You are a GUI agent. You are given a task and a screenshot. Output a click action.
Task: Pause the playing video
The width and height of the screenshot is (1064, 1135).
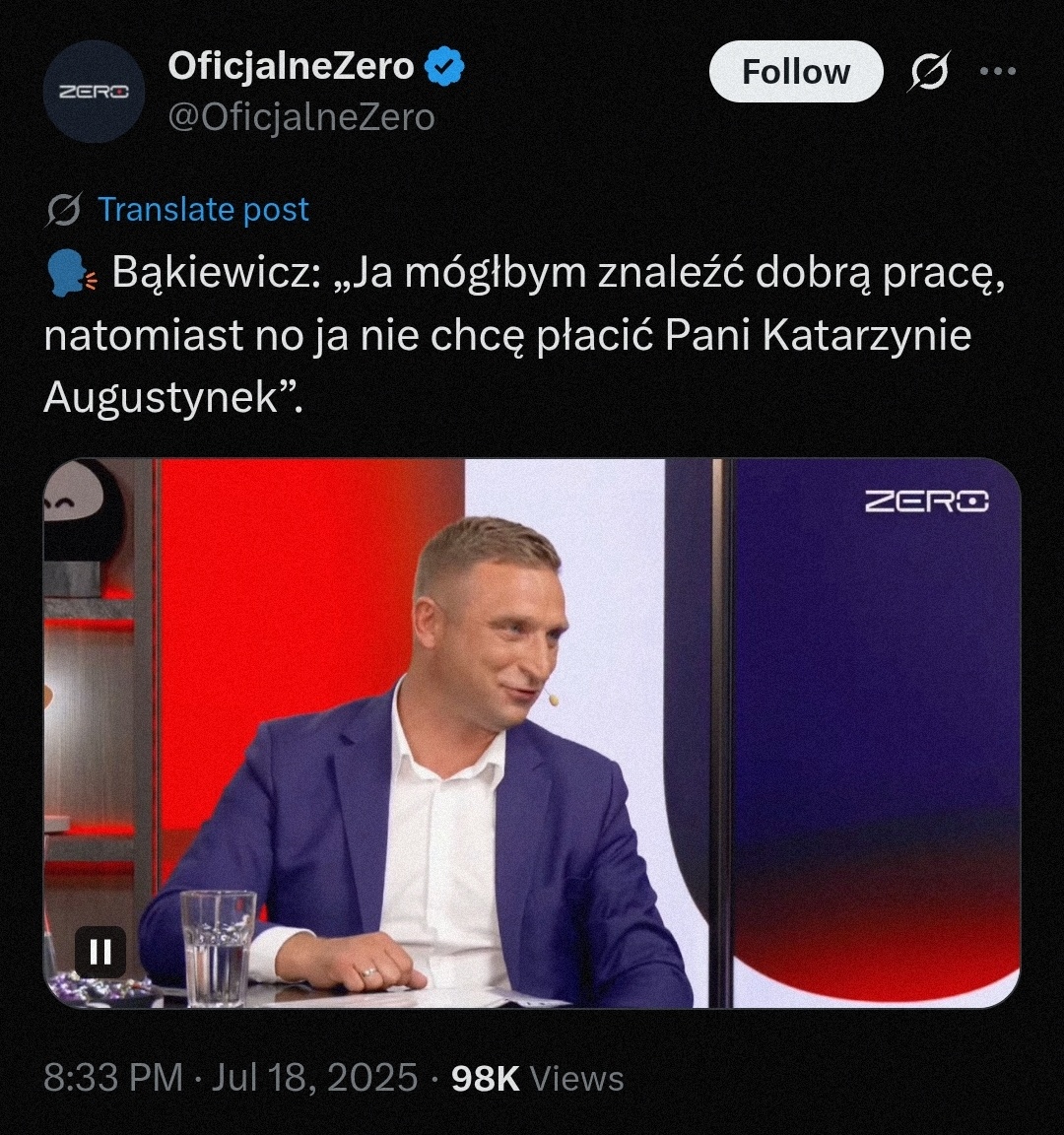tap(100, 951)
